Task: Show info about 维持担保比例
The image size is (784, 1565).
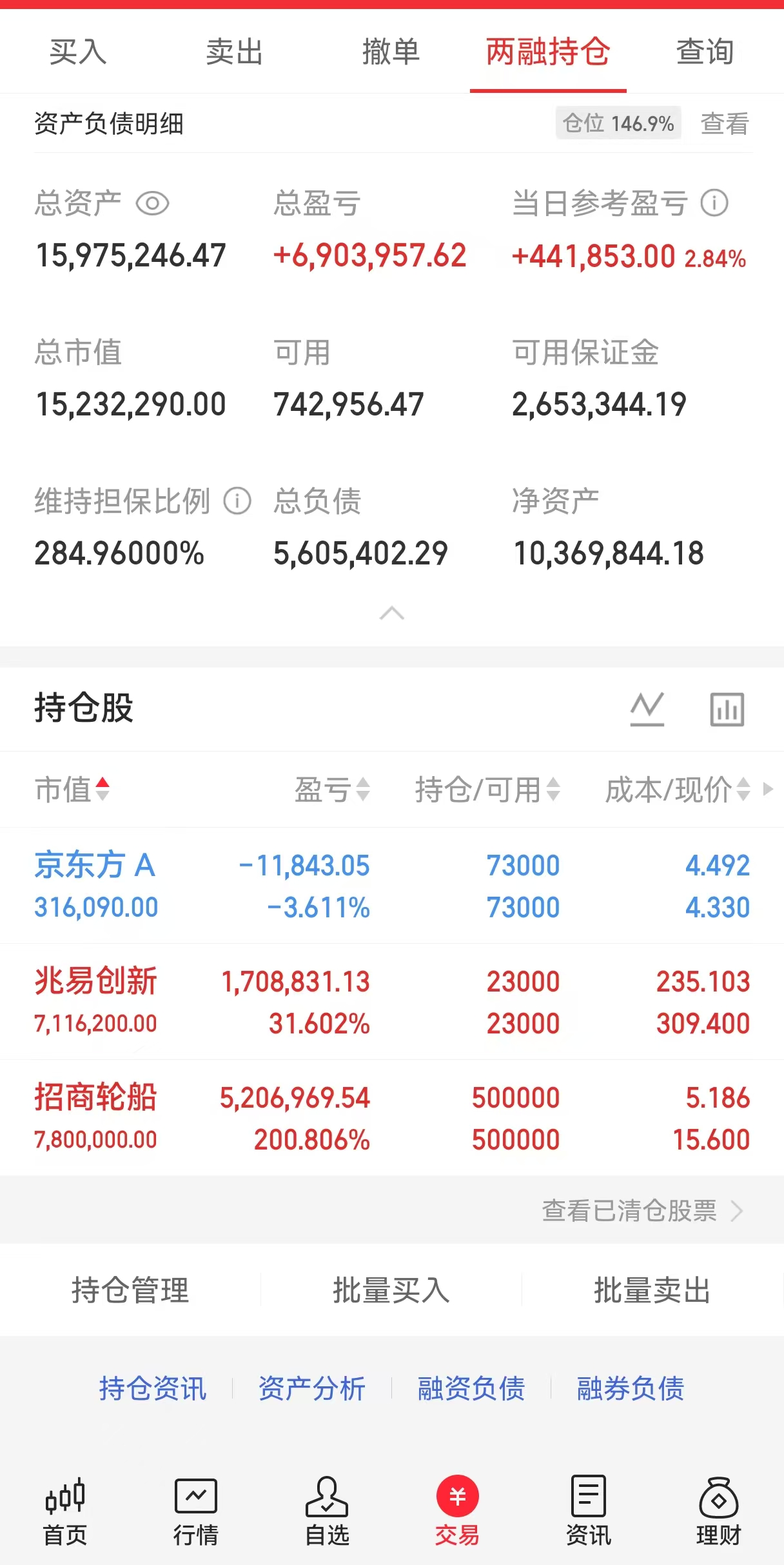Action: coord(237,501)
